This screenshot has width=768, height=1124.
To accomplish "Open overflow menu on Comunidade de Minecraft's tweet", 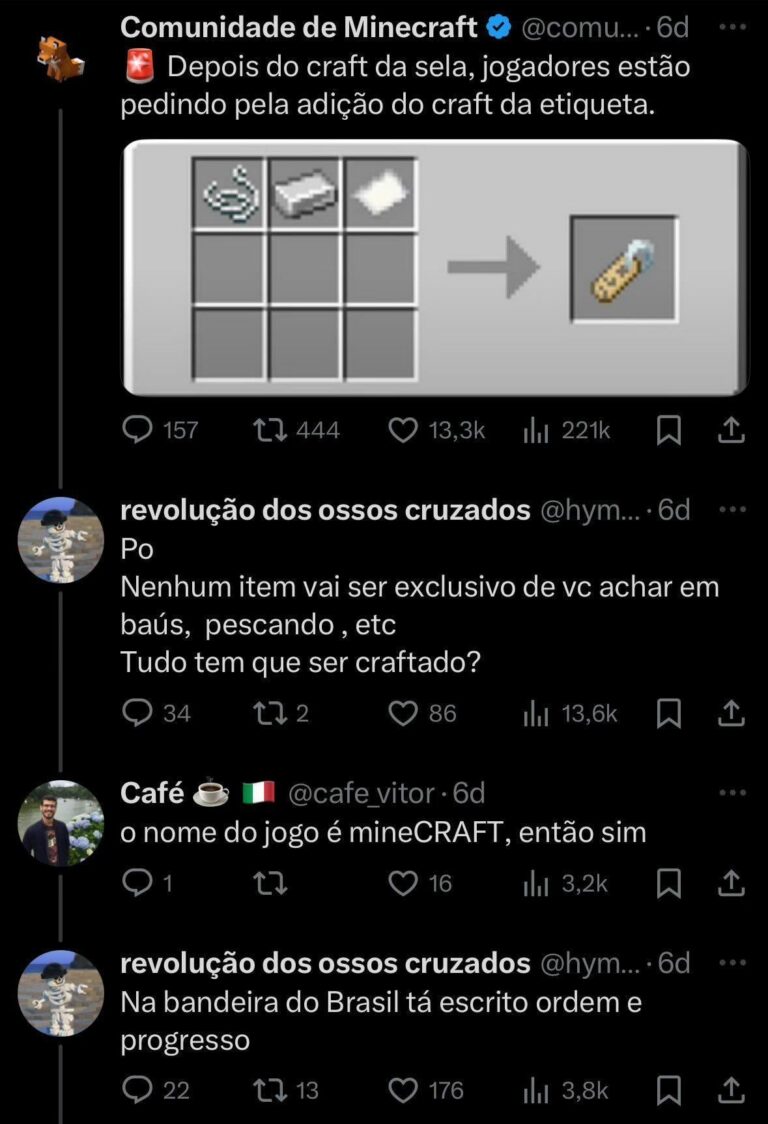I will coord(733,27).
